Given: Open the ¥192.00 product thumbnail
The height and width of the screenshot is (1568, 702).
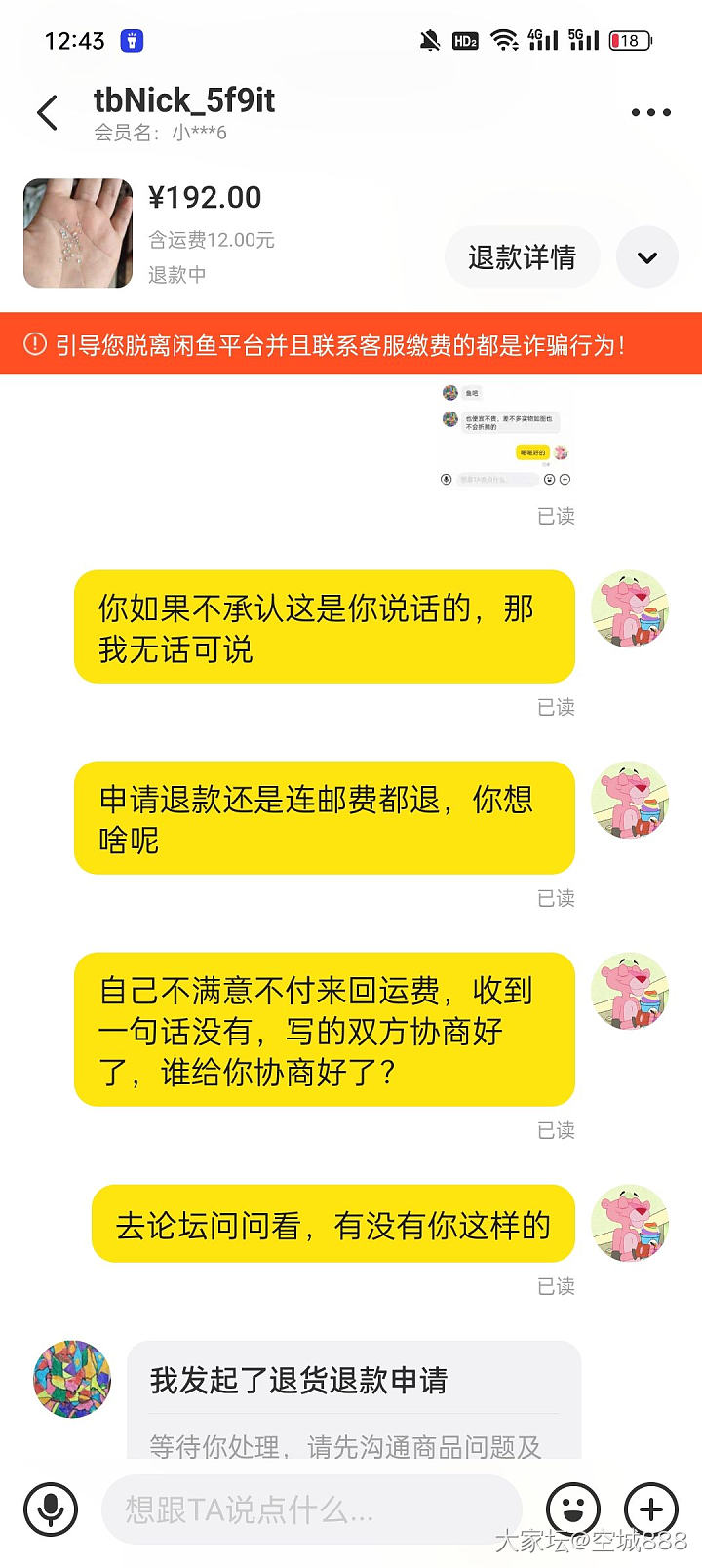Looking at the screenshot, I should pyautogui.click(x=78, y=233).
